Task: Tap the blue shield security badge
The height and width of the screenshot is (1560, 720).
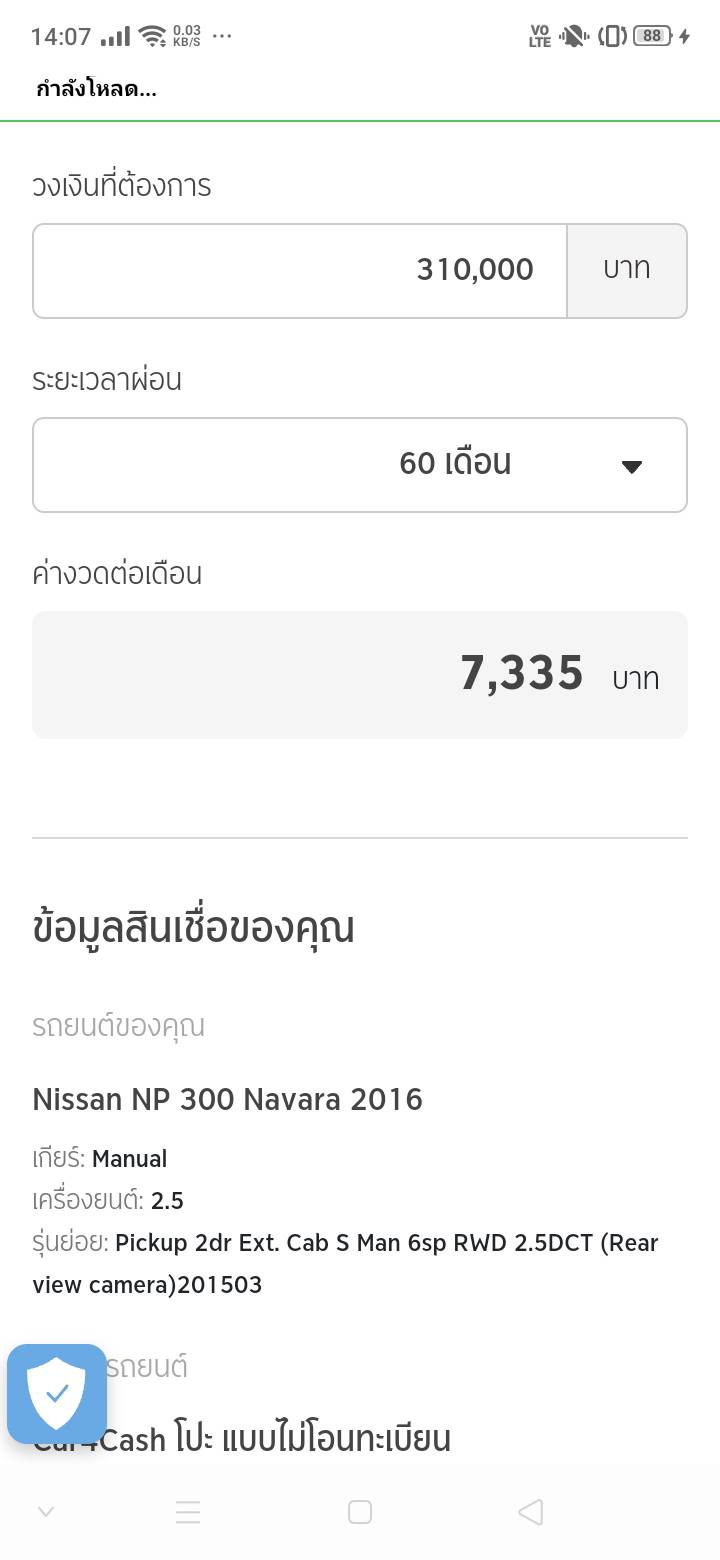Action: pos(57,1394)
